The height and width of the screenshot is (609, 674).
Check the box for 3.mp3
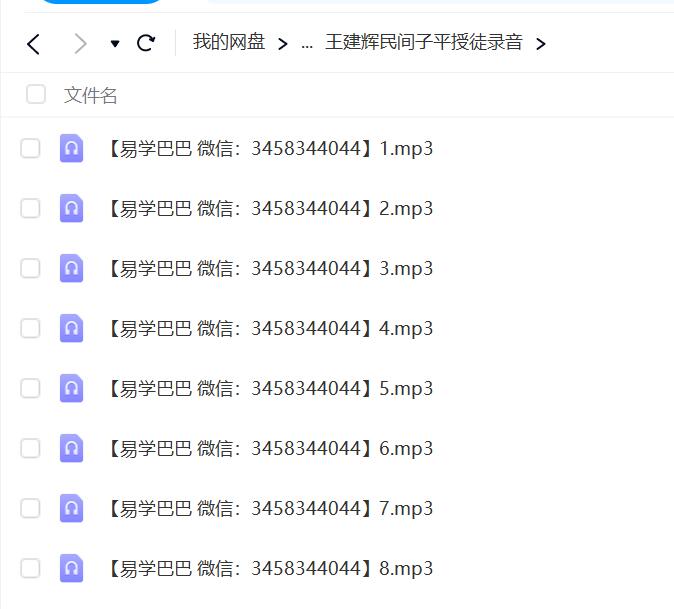pyautogui.click(x=30, y=269)
